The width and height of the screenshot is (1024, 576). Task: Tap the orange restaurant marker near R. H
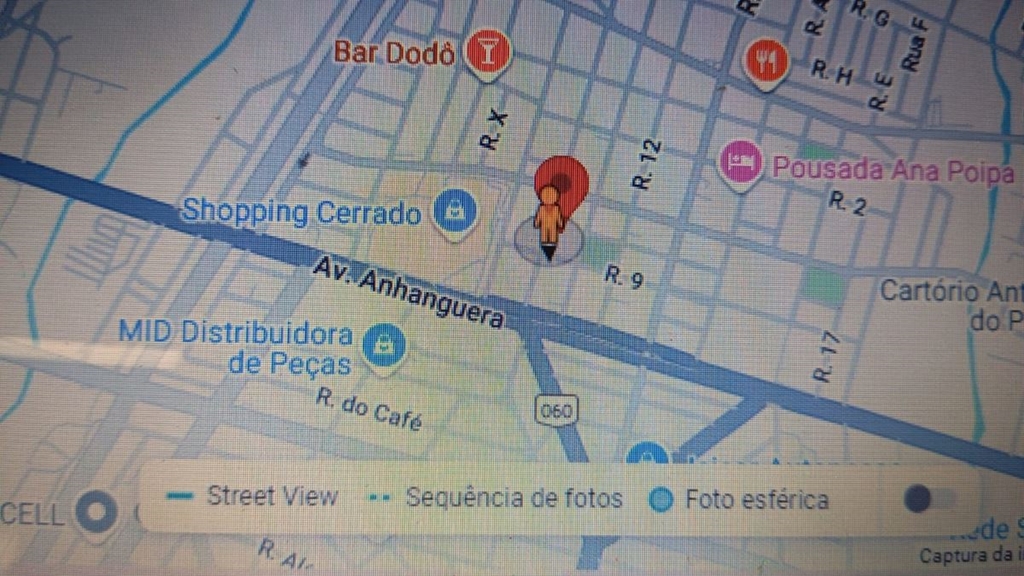pos(767,63)
